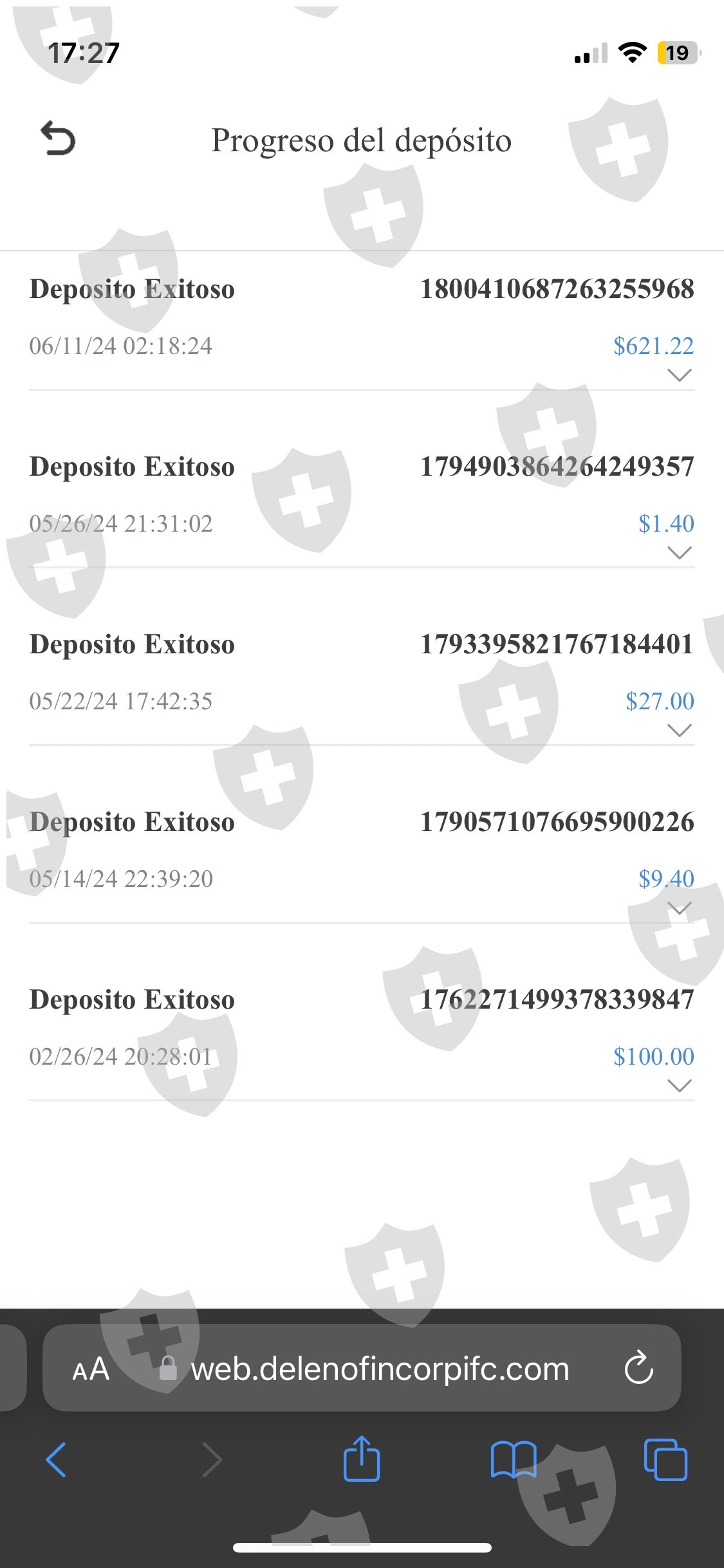Expand the $9.40 deposit details
The image size is (724, 1568).
tap(679, 908)
